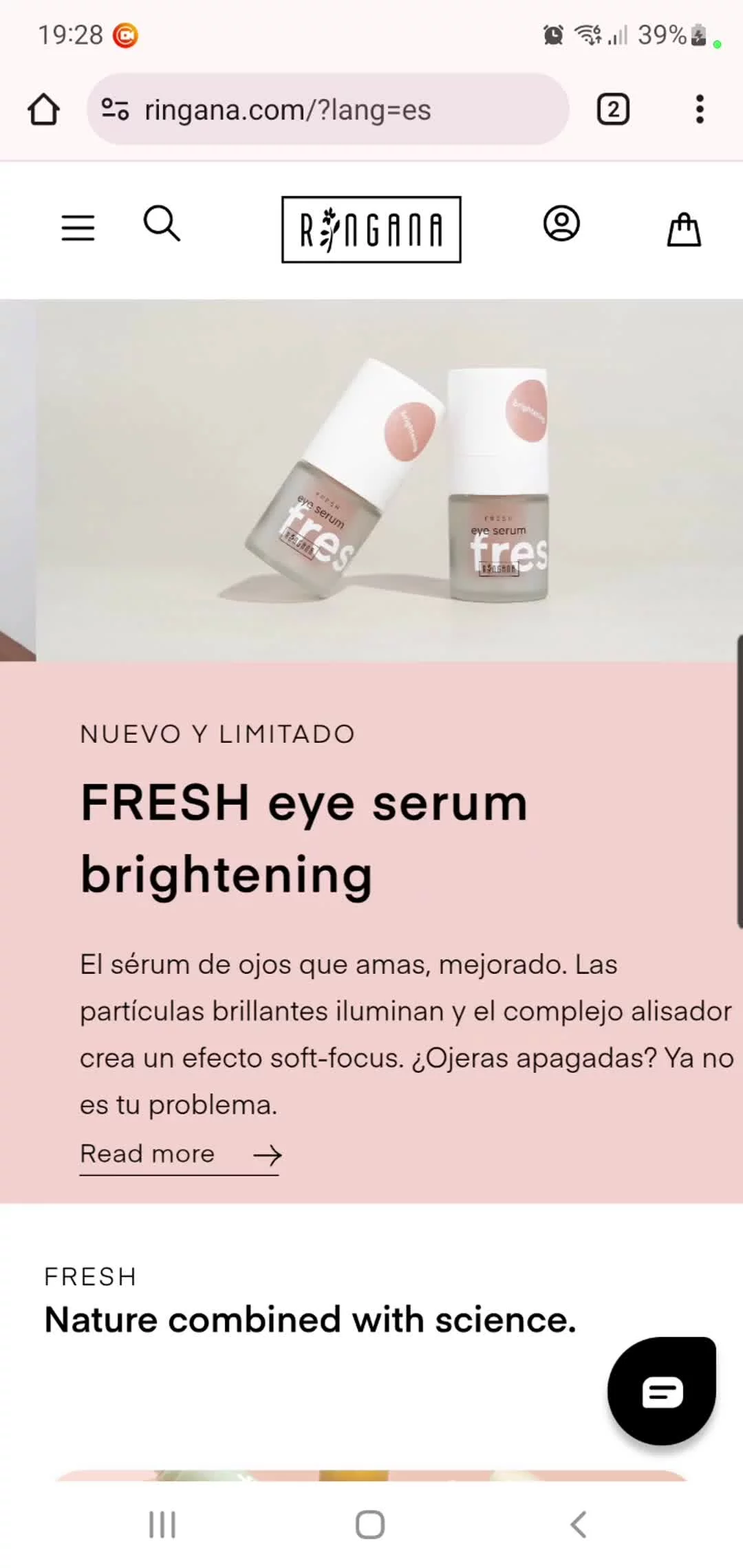Open the browser overflow menu
743x1568 pixels.
(x=700, y=110)
